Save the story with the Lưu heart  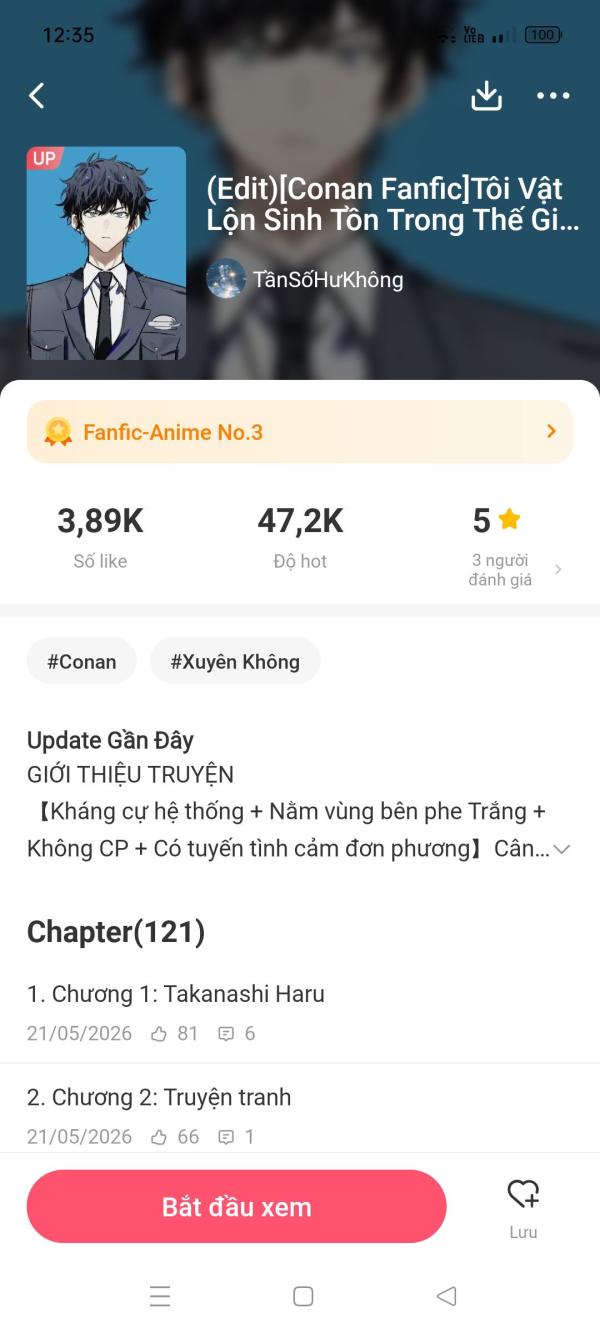523,1207
